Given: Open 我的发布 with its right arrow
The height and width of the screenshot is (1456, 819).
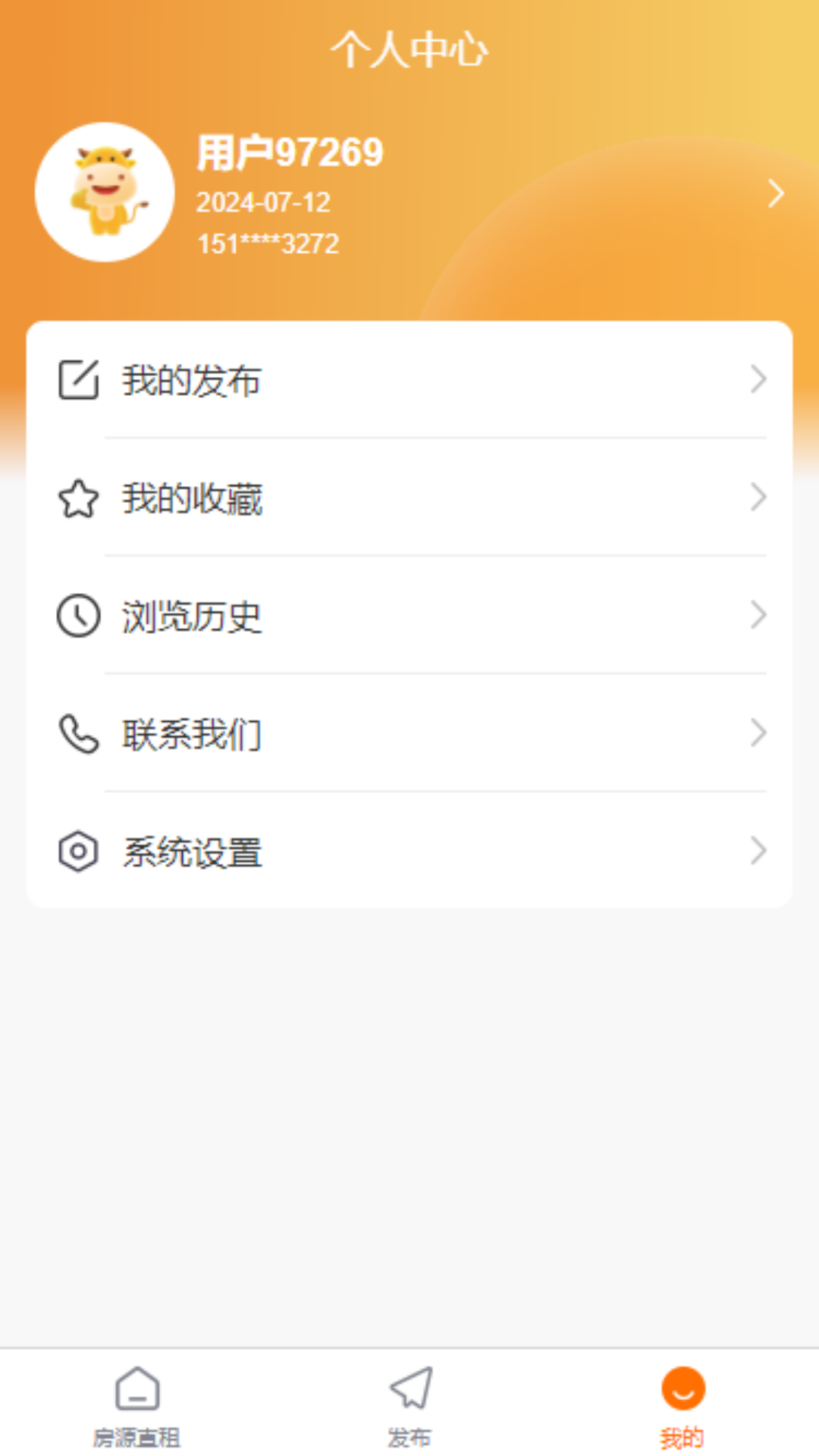Looking at the screenshot, I should [759, 380].
